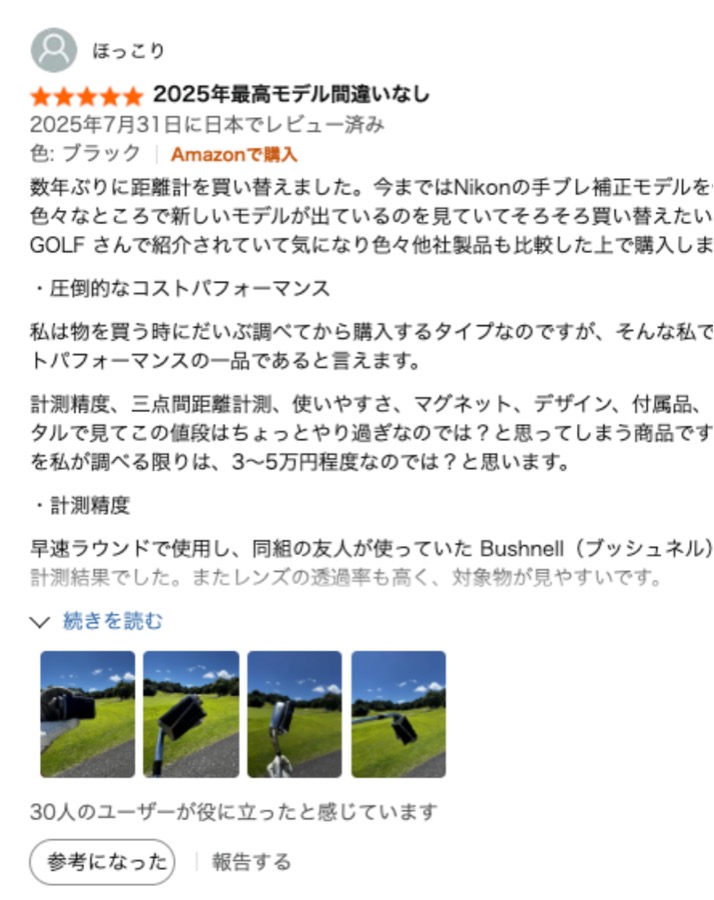
Task: Open the first review photo
Action: click(x=88, y=714)
